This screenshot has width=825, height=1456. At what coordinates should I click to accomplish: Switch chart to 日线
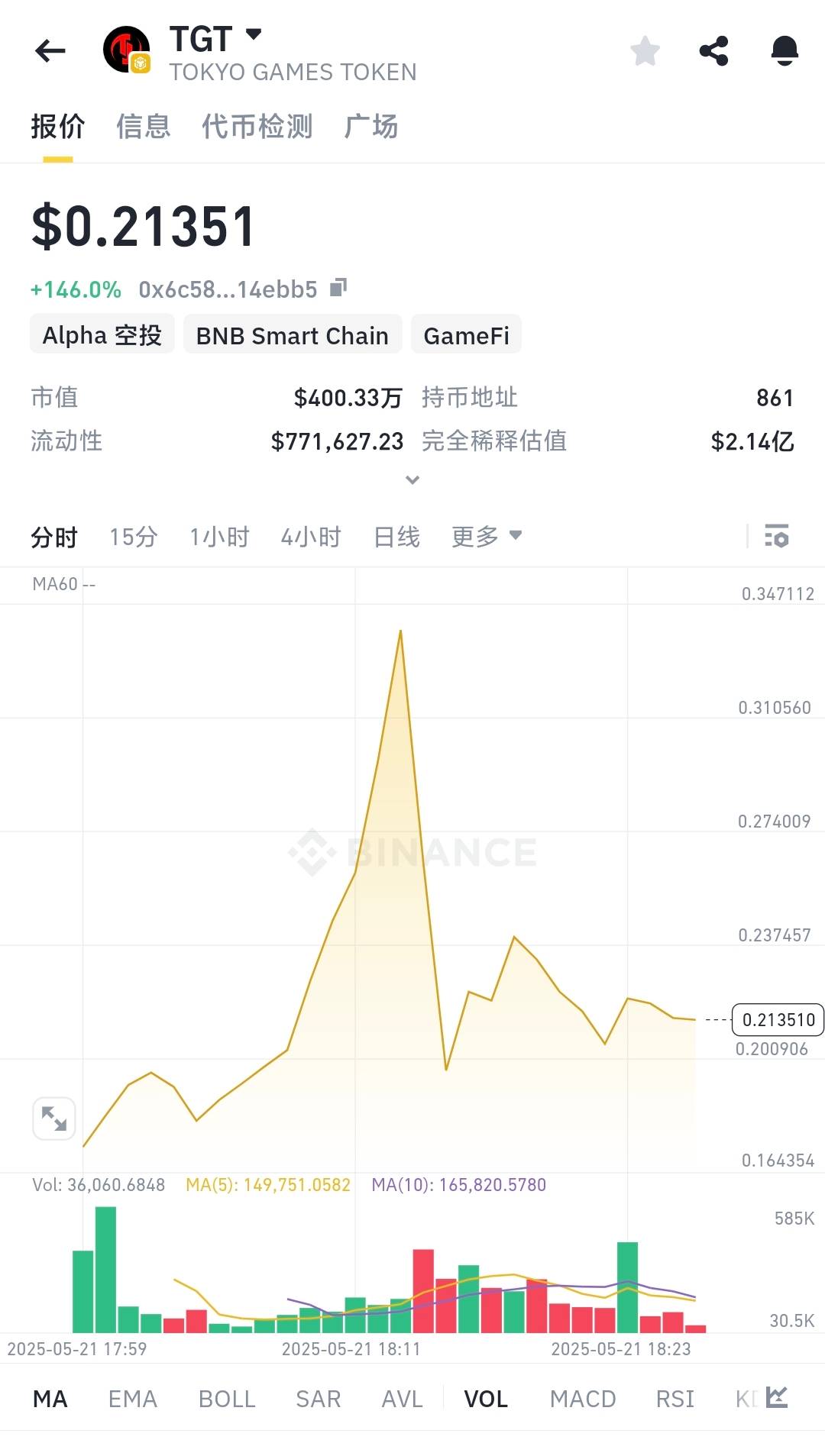pos(396,537)
